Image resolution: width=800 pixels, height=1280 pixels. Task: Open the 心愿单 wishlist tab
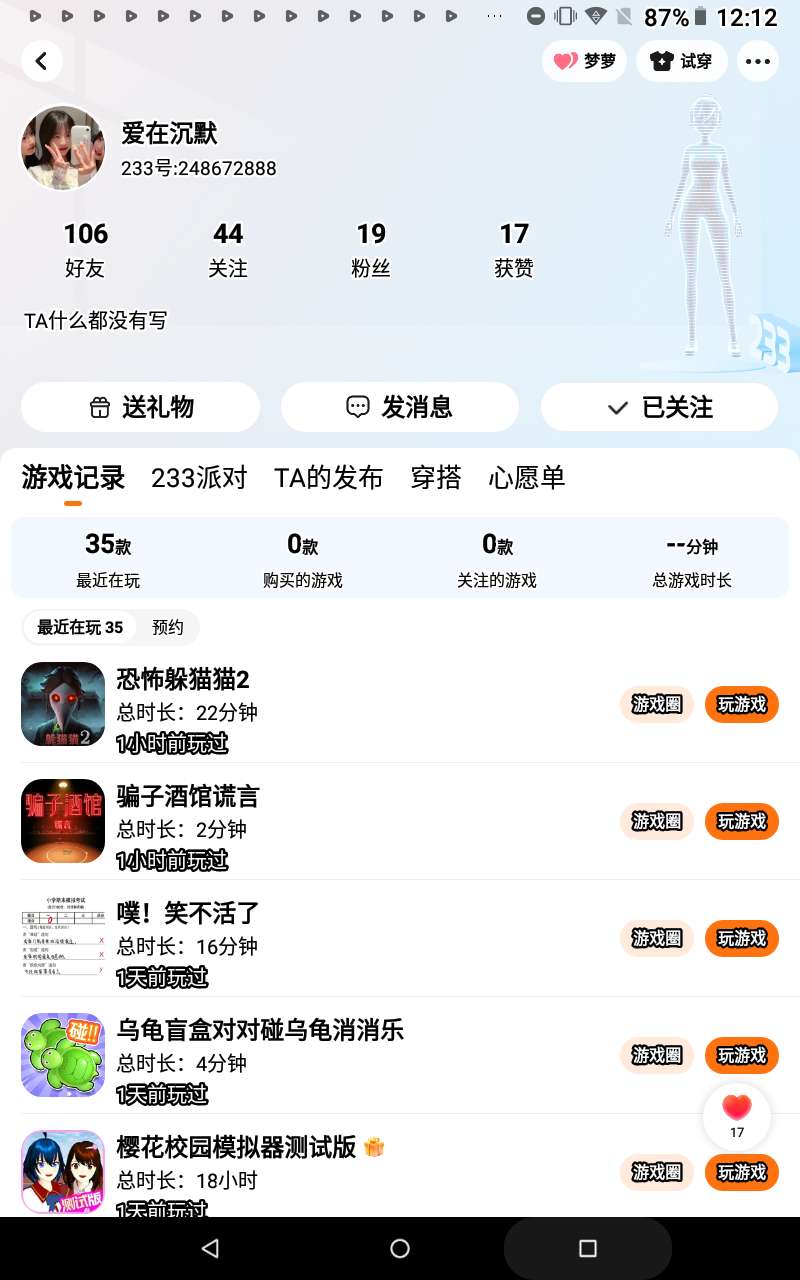[526, 478]
